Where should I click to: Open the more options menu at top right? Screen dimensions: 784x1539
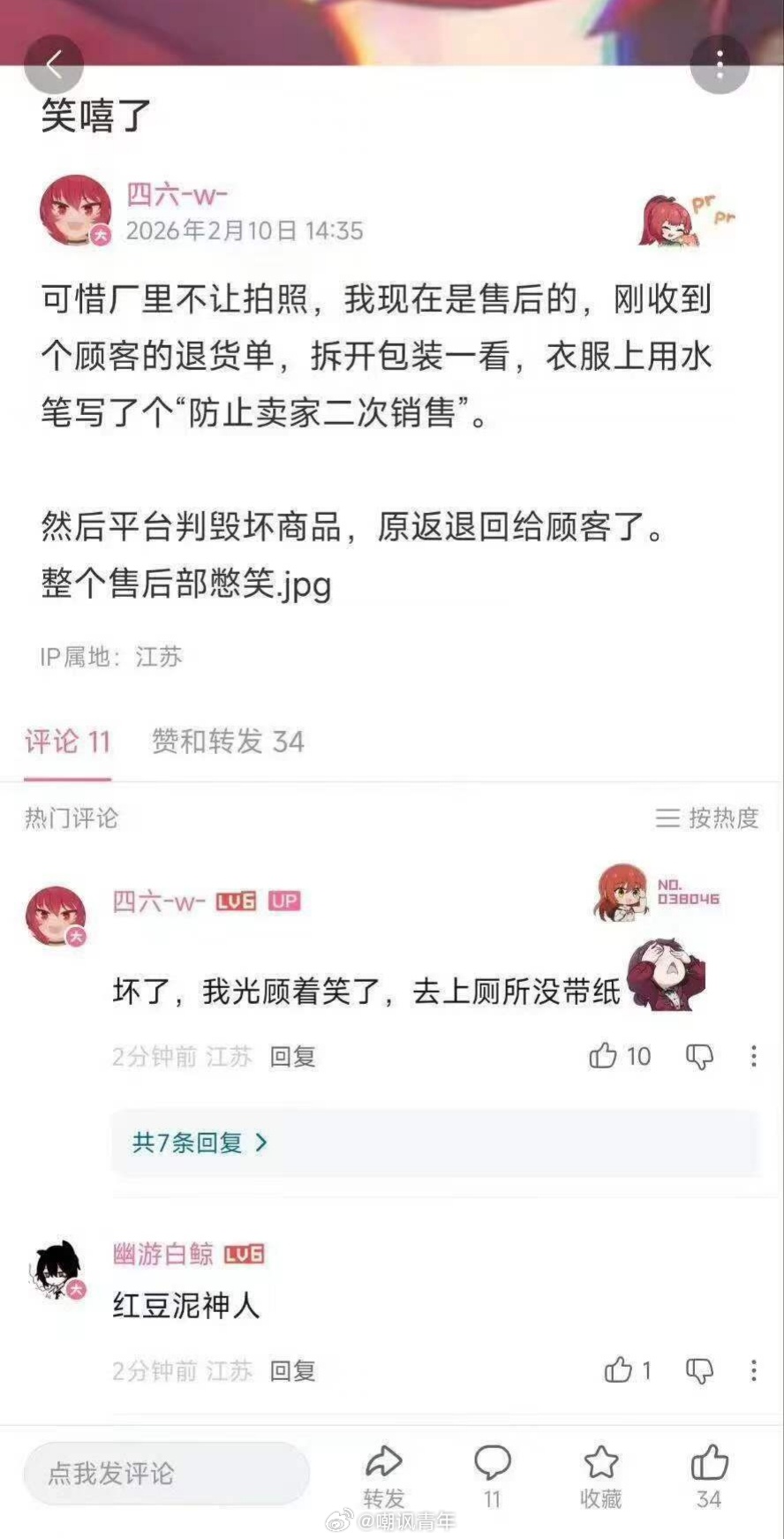[x=720, y=64]
